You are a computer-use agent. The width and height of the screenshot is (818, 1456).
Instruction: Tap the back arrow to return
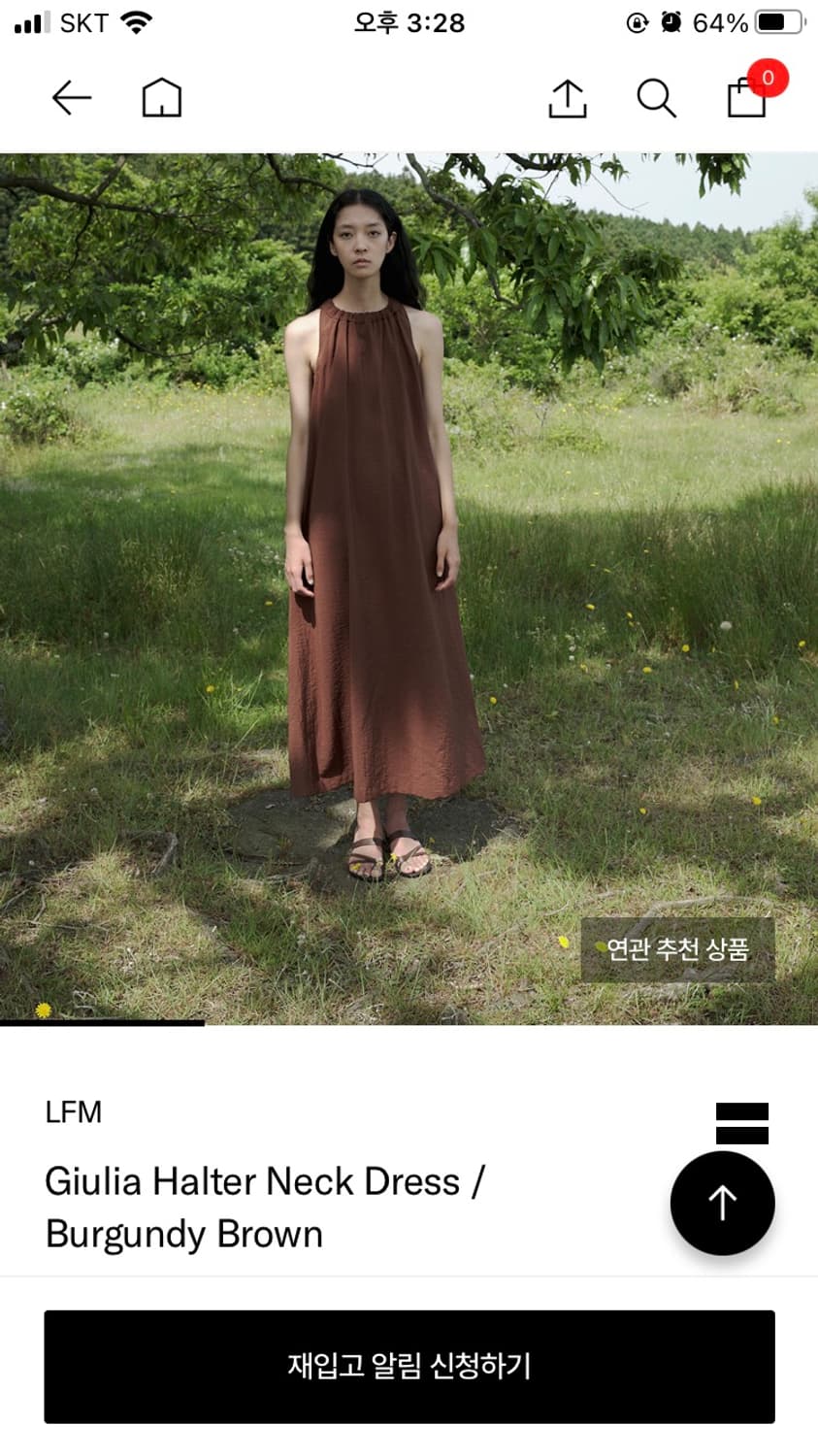(x=71, y=97)
